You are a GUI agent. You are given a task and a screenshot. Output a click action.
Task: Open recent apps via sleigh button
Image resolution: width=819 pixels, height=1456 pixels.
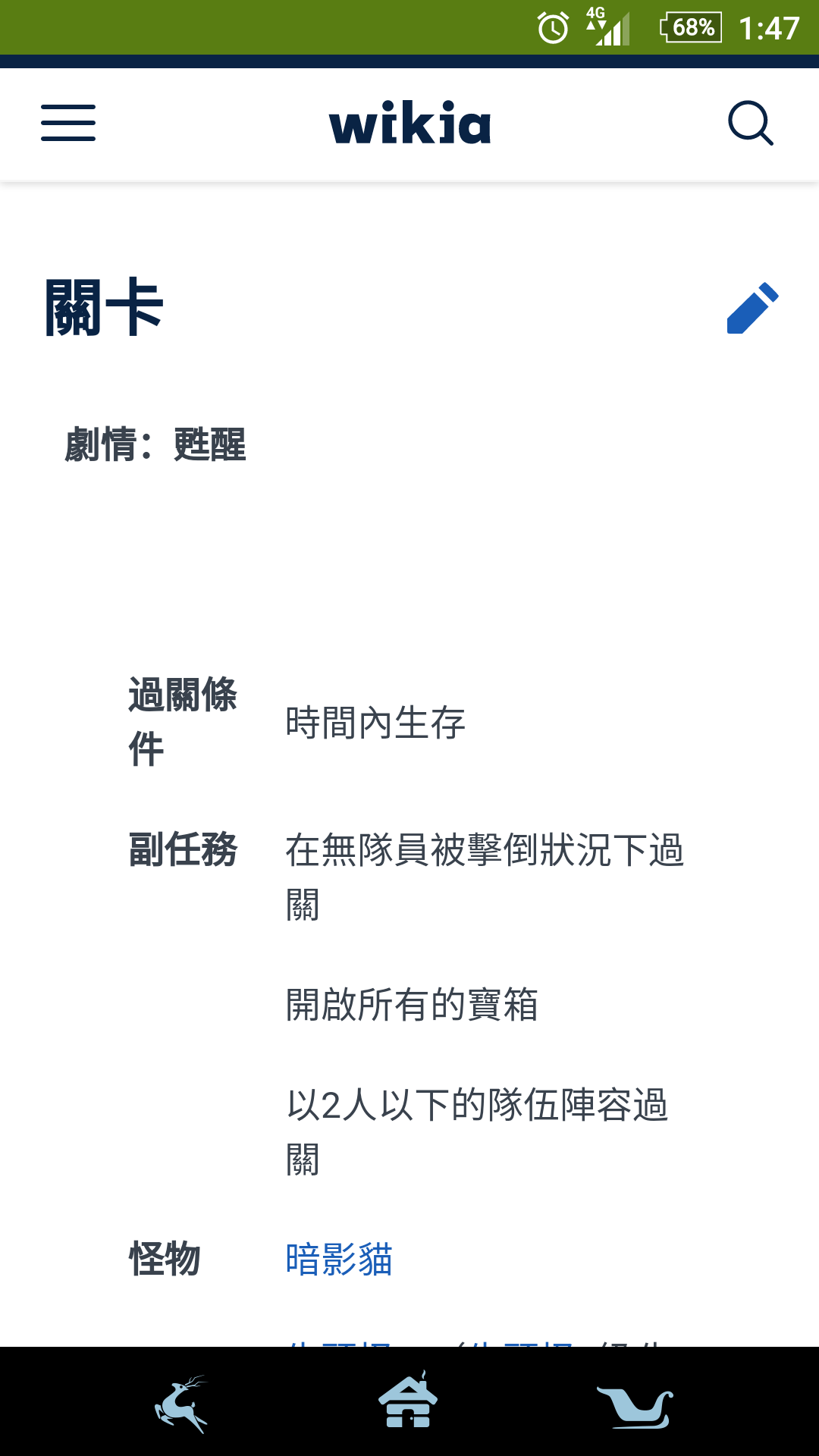pyautogui.click(x=635, y=1406)
